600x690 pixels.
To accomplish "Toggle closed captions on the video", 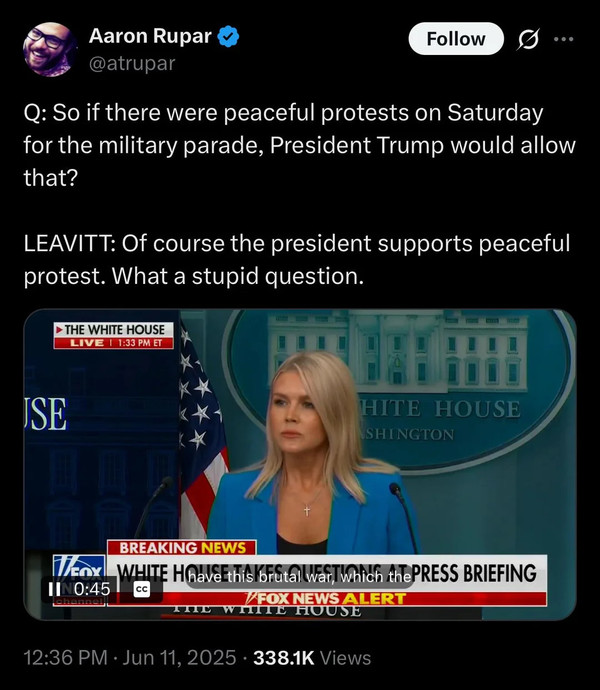I will click(x=143, y=589).
